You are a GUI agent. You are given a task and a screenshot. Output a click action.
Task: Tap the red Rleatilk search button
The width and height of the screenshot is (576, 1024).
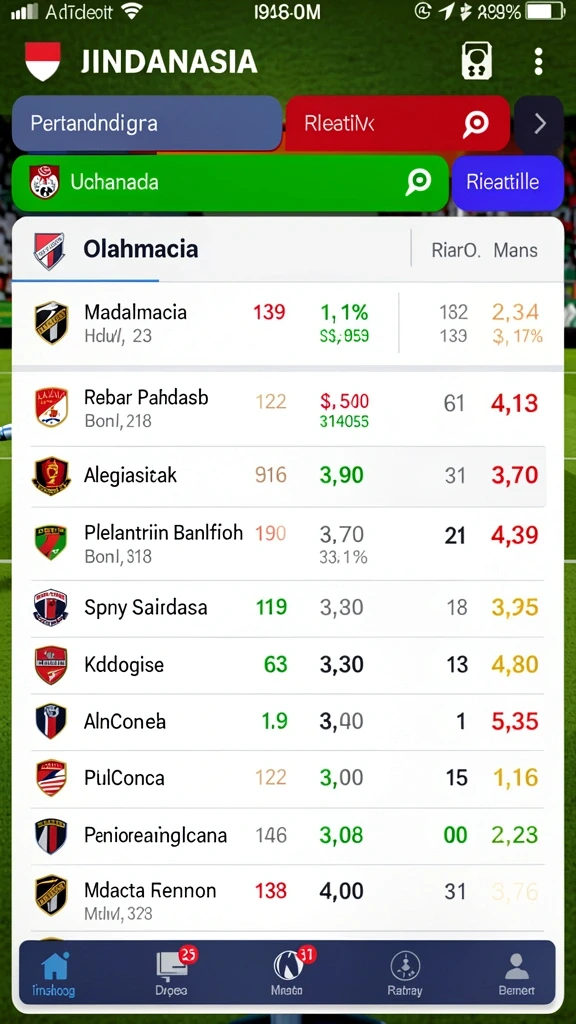397,123
